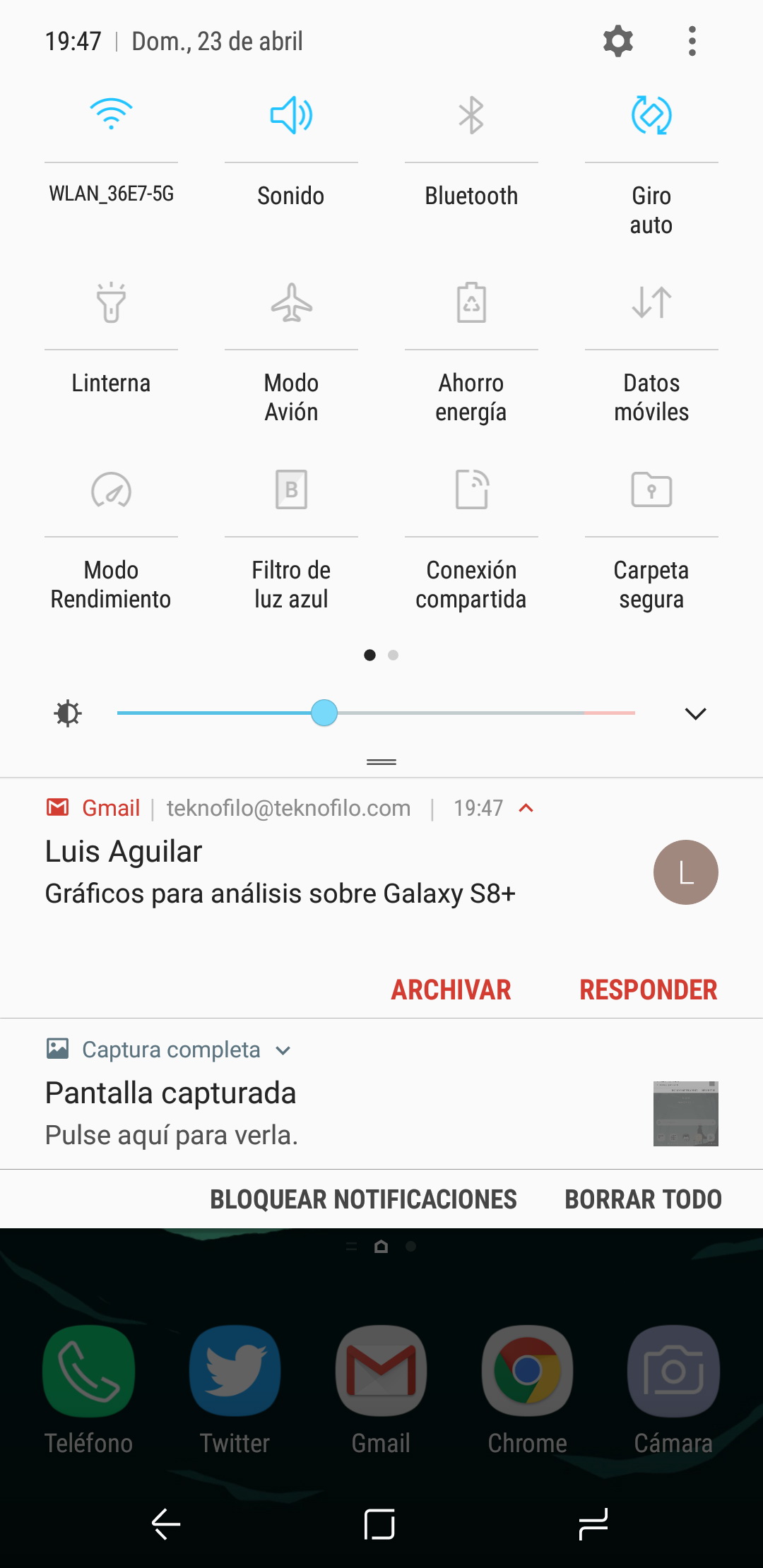The image size is (763, 1568).
Task: Tap Bloquear notificaciones
Action: click(363, 1199)
